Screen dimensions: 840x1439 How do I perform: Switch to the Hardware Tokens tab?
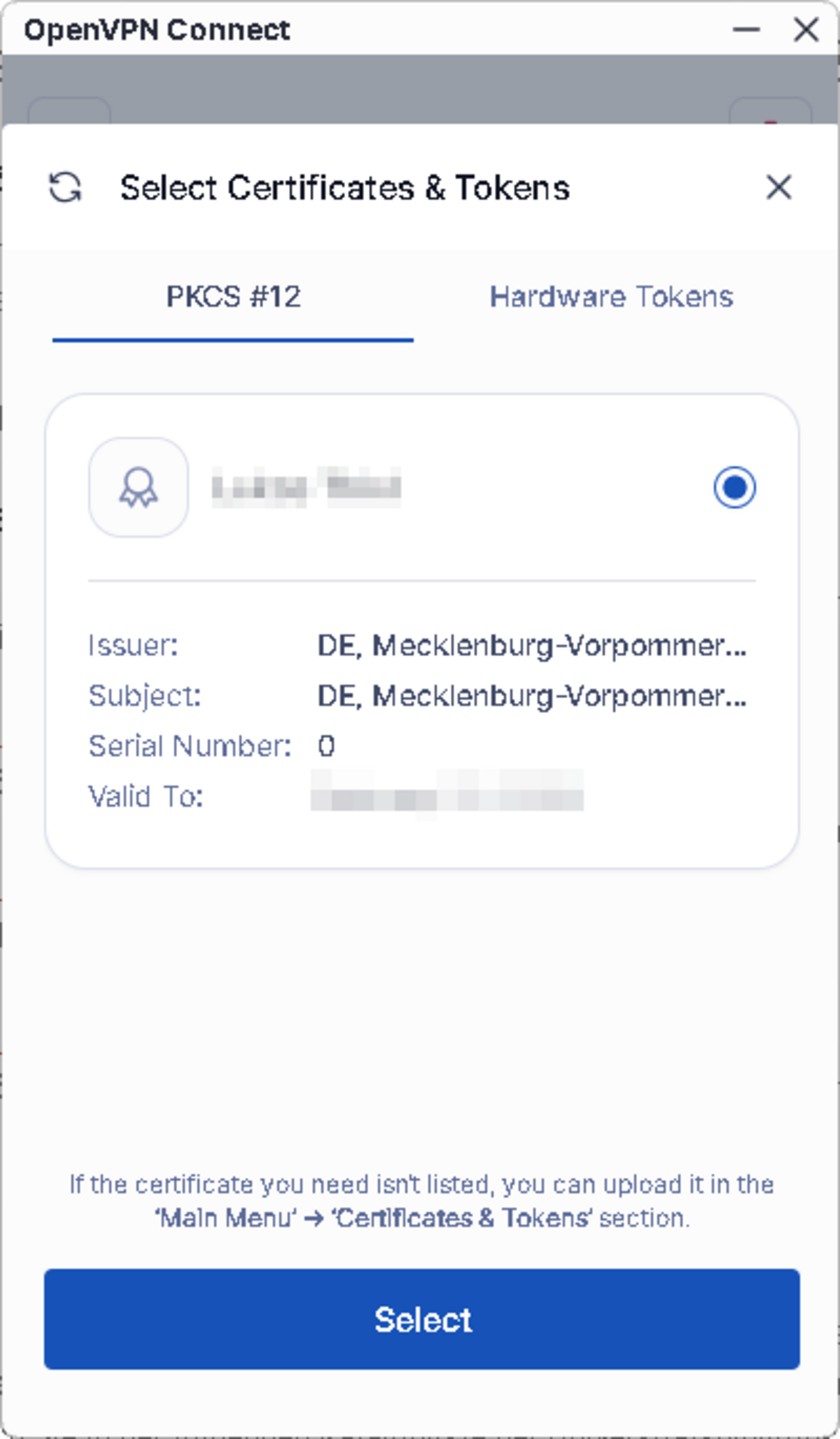[611, 297]
